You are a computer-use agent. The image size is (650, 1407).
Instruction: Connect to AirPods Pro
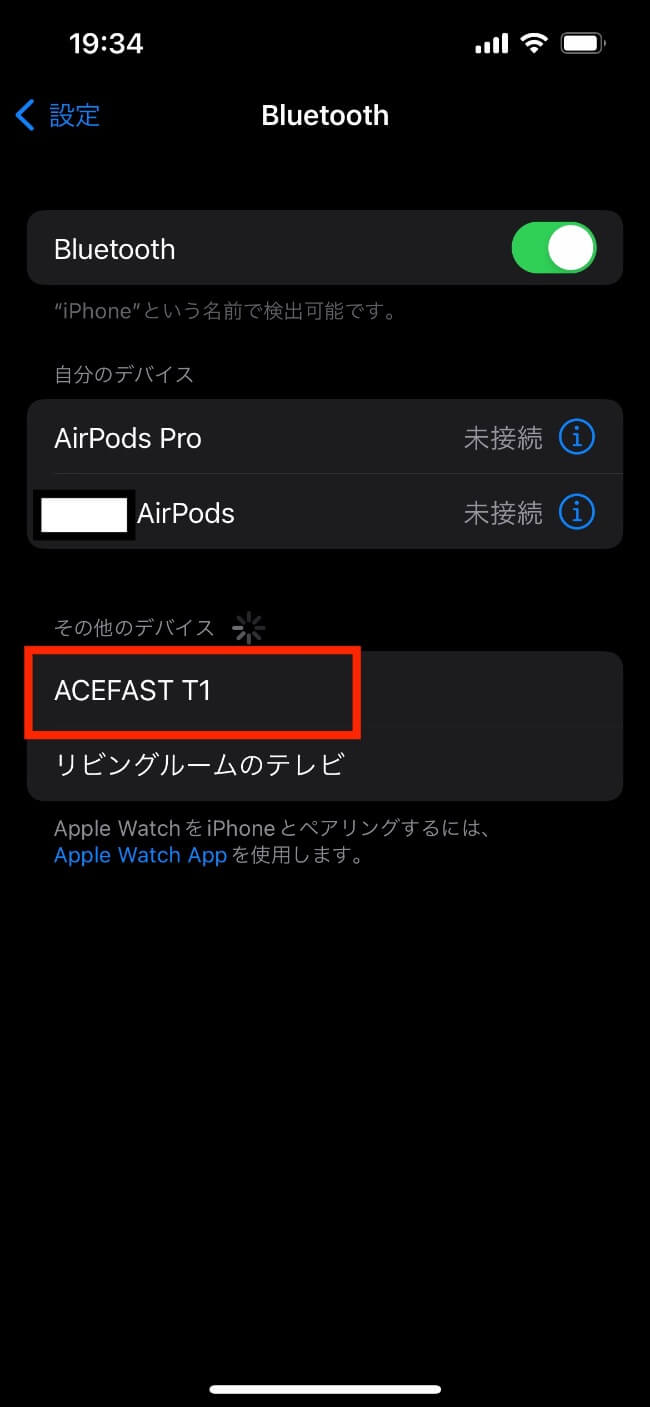(x=325, y=437)
